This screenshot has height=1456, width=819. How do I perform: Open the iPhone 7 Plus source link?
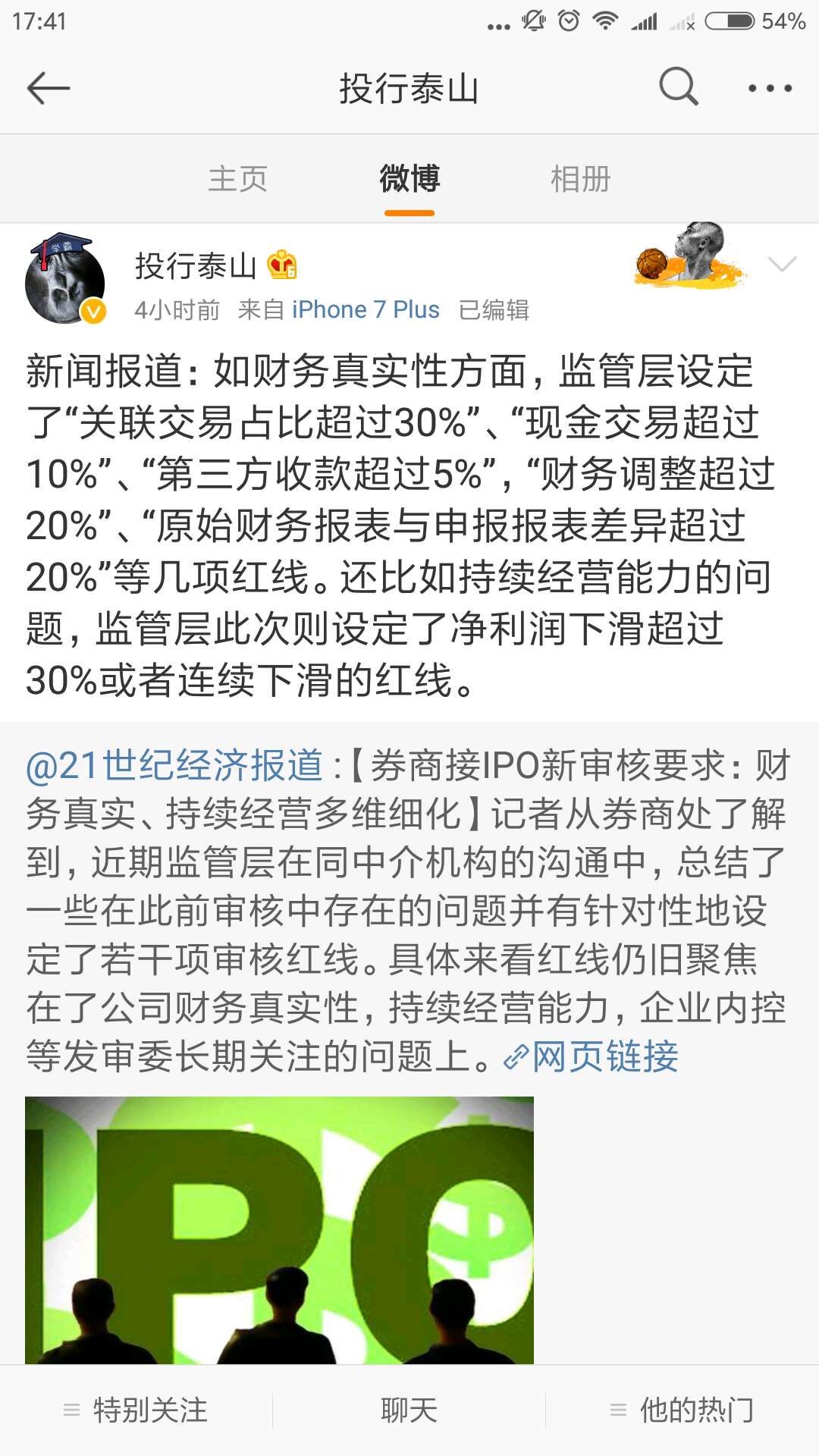pyautogui.click(x=366, y=309)
